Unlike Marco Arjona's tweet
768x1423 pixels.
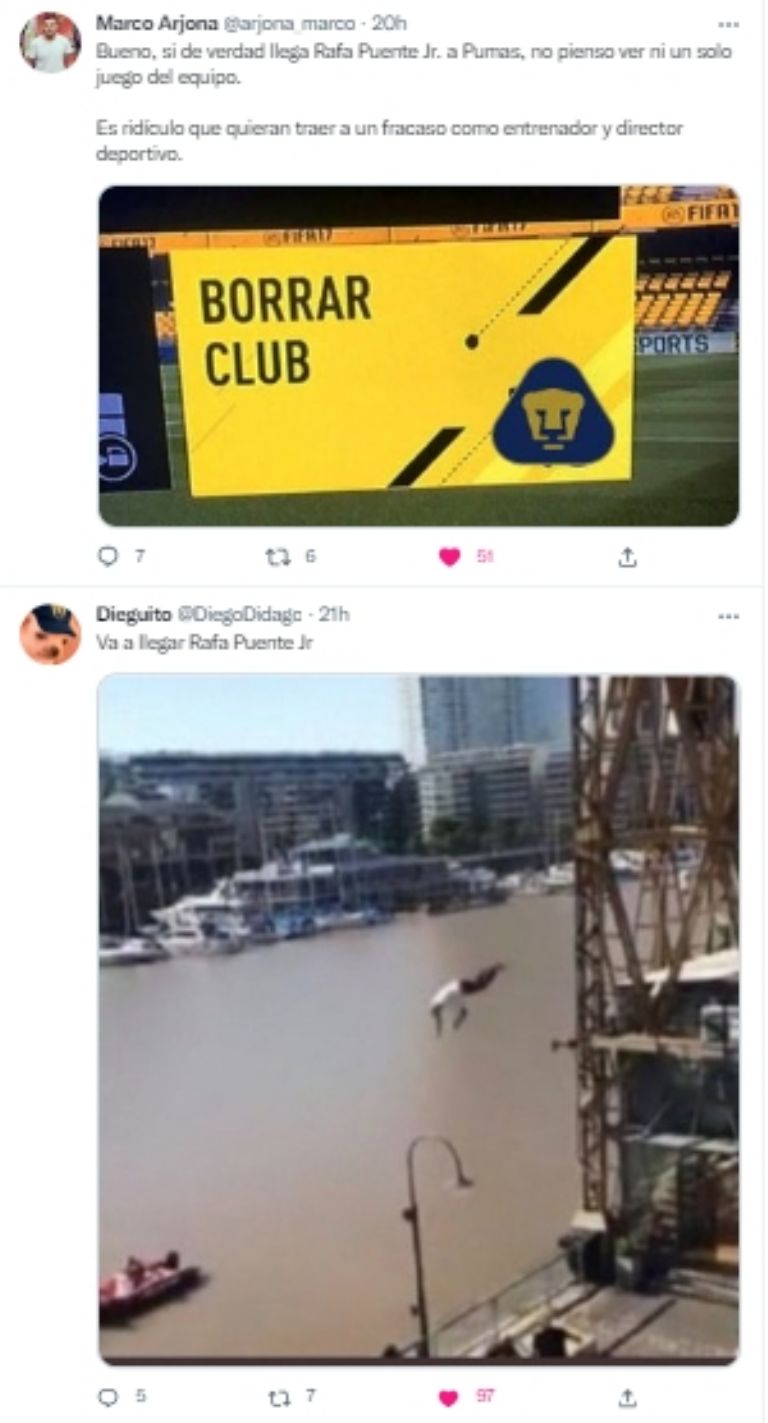(450, 557)
